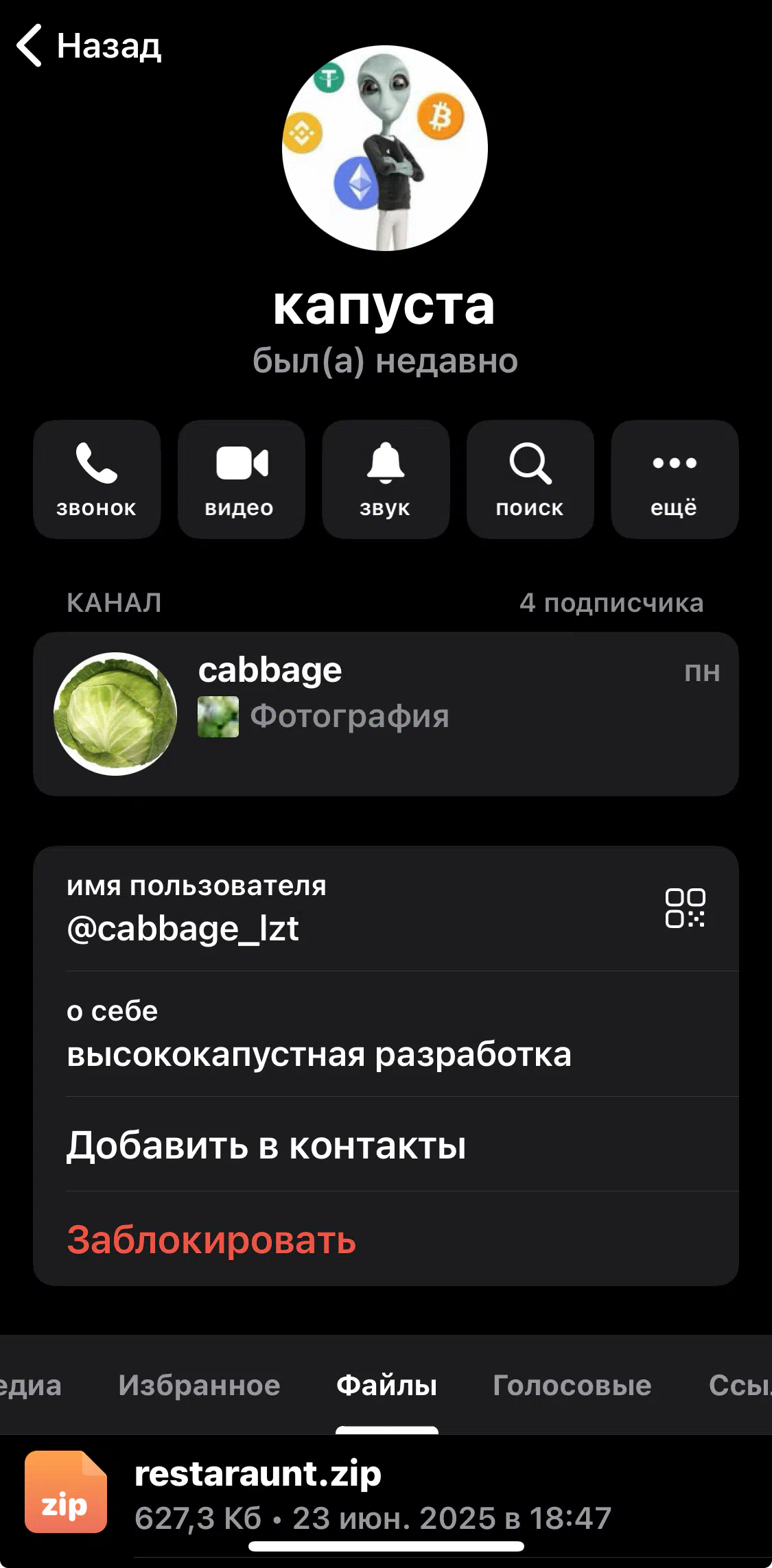Image resolution: width=772 pixels, height=1568 pixels.
Task: Start a video call via видео
Action: coord(242,479)
